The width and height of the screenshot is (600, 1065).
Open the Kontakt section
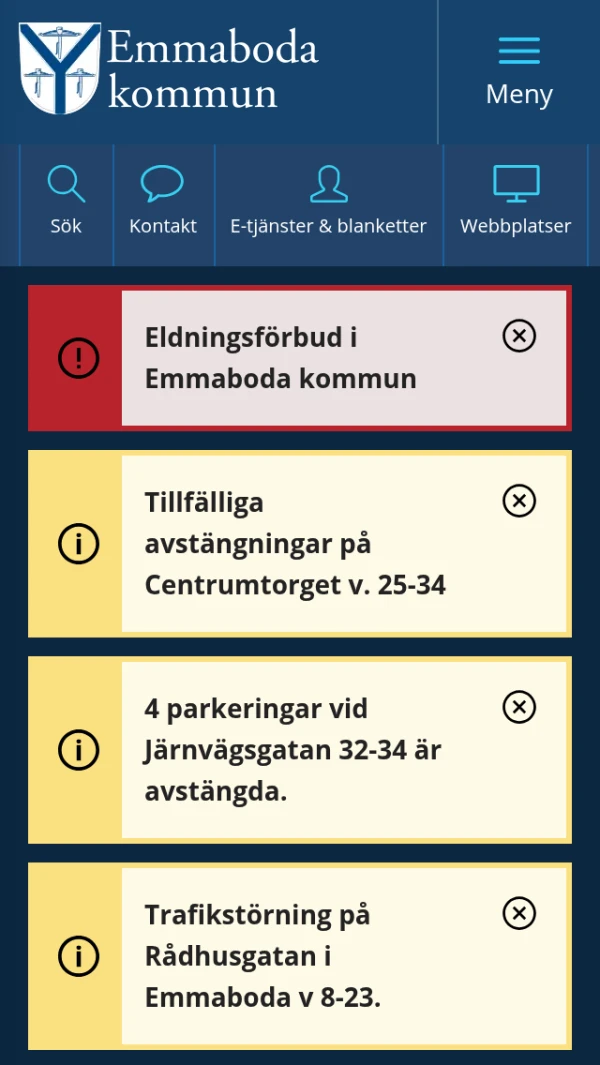coord(163,204)
